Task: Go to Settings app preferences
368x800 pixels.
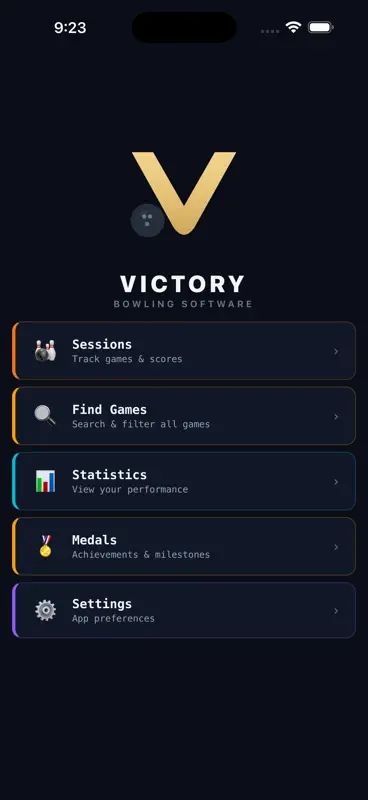Action: [x=184, y=610]
